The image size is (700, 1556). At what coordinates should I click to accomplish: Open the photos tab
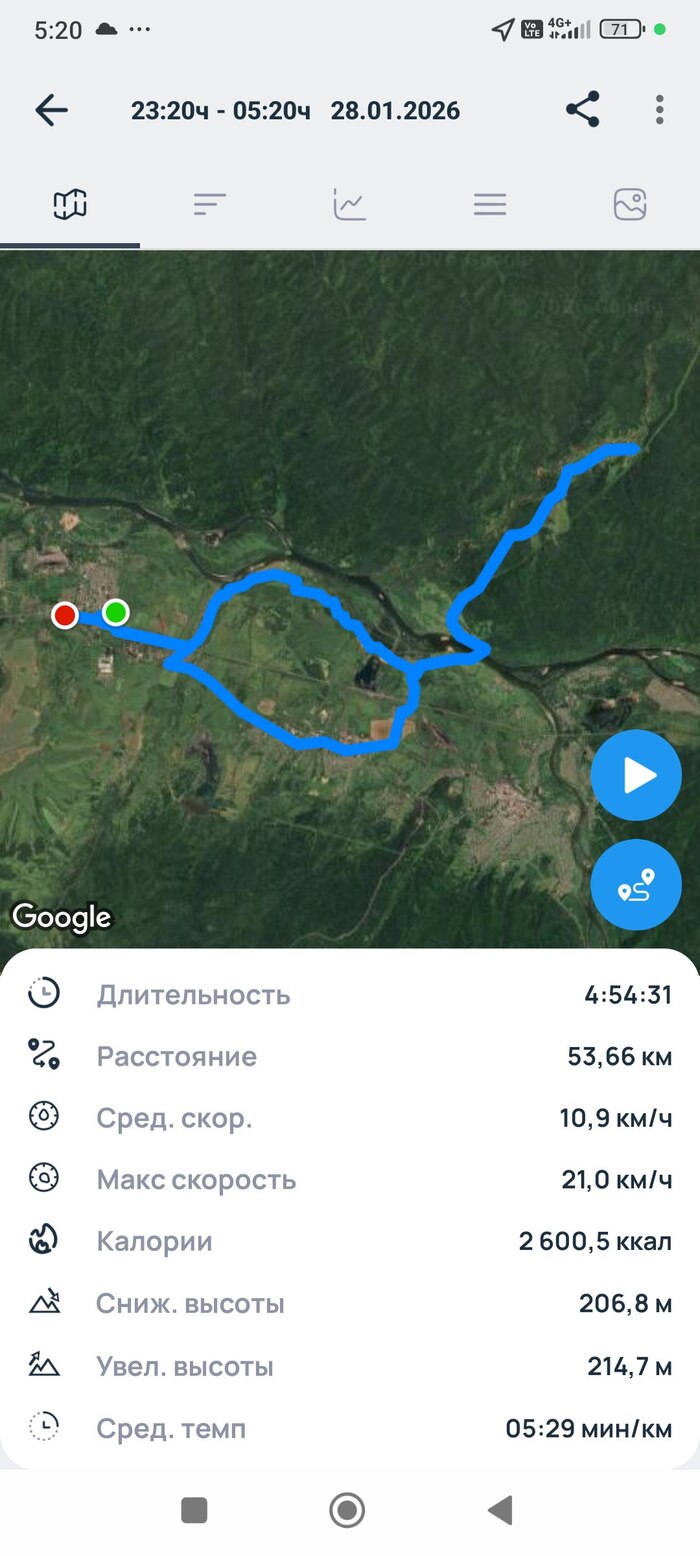point(630,205)
